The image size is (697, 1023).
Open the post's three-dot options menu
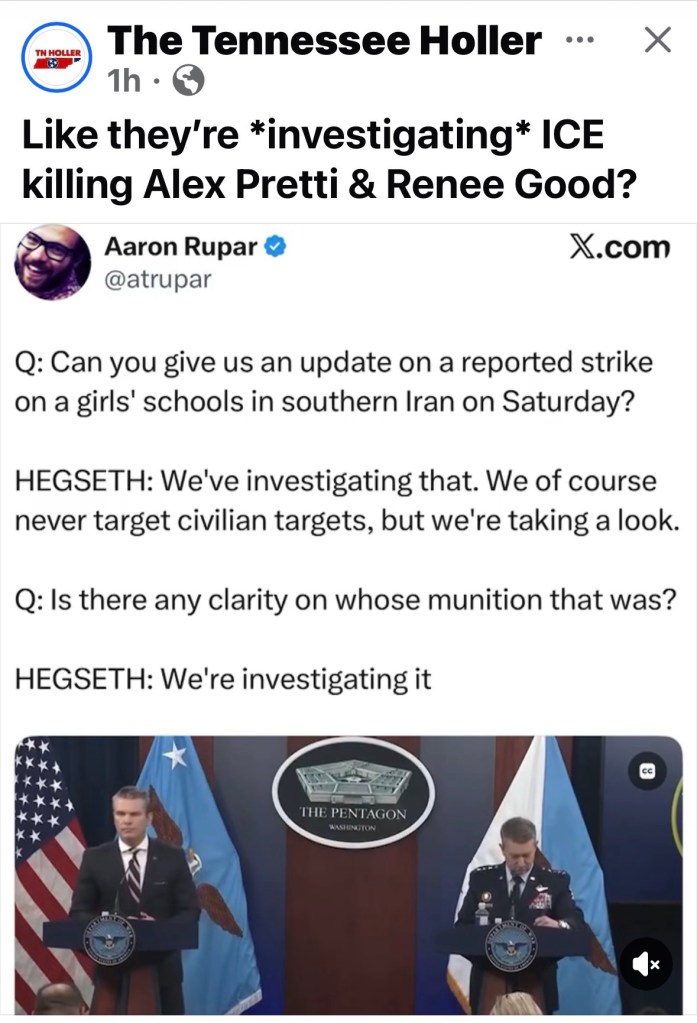click(x=579, y=40)
